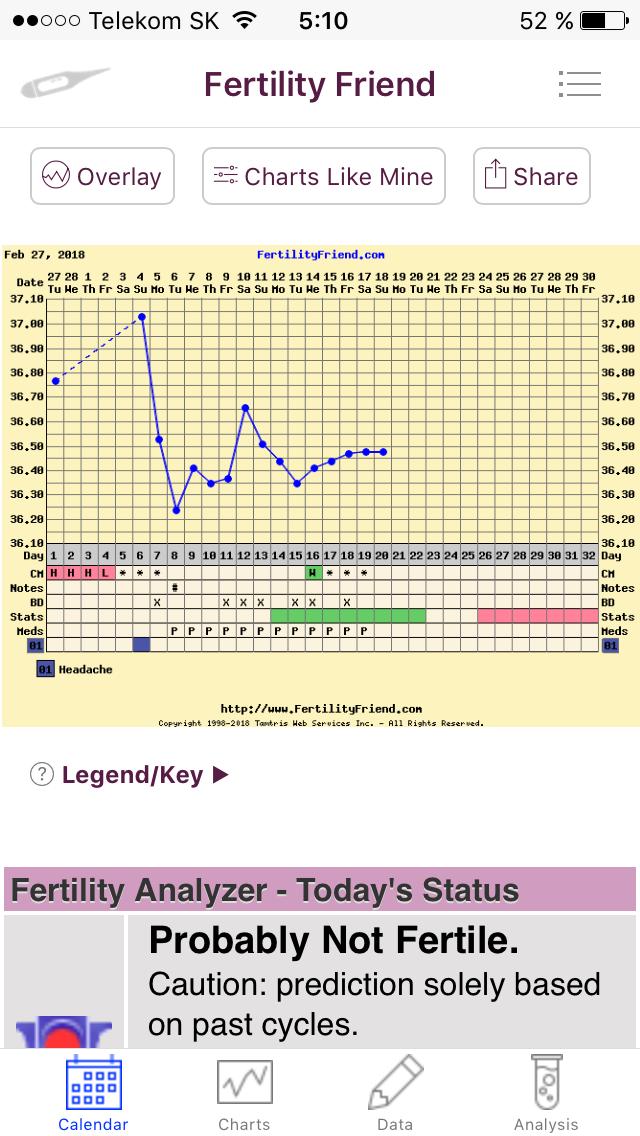The width and height of the screenshot is (640, 1136).
Task: Switch to the Calendar tab
Action: tap(93, 1092)
